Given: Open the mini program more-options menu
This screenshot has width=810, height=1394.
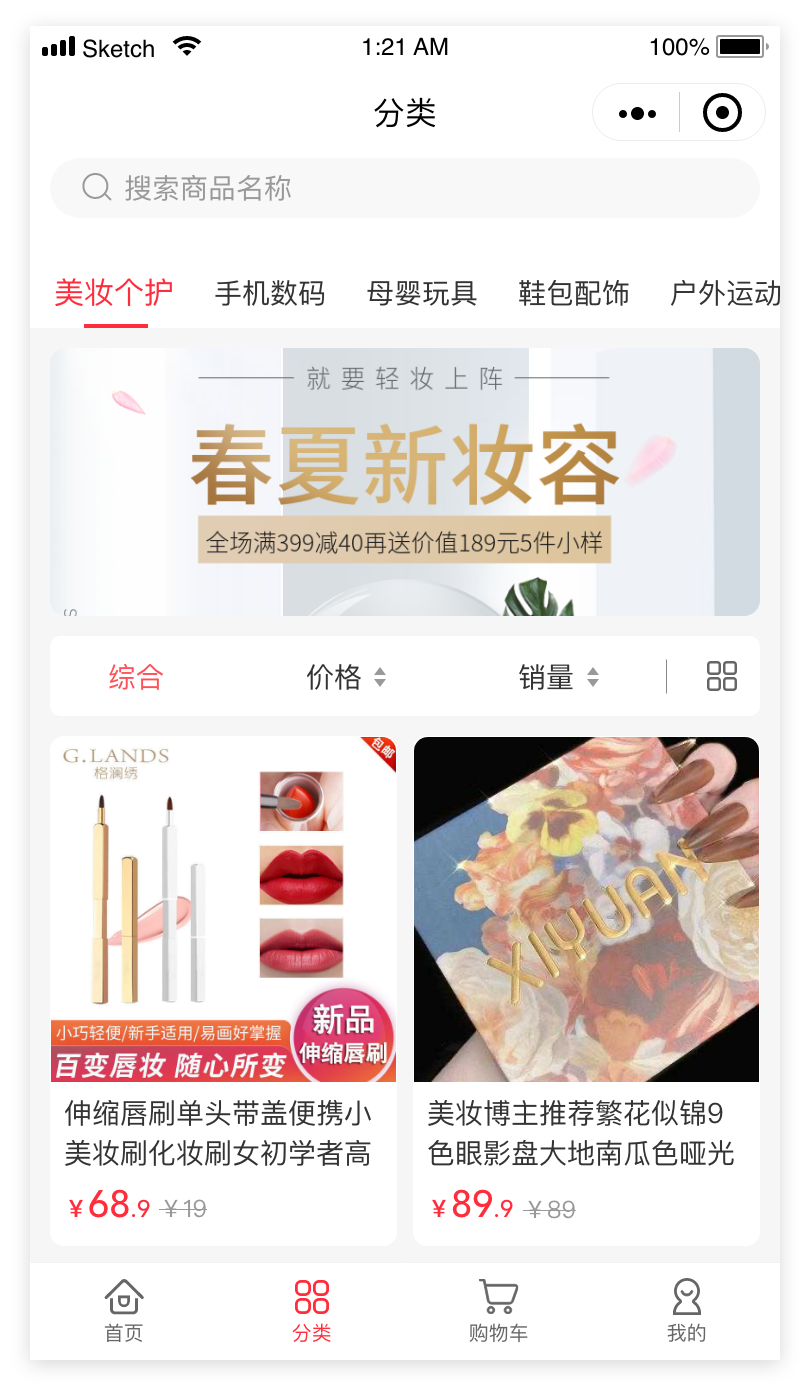Looking at the screenshot, I should point(637,113).
